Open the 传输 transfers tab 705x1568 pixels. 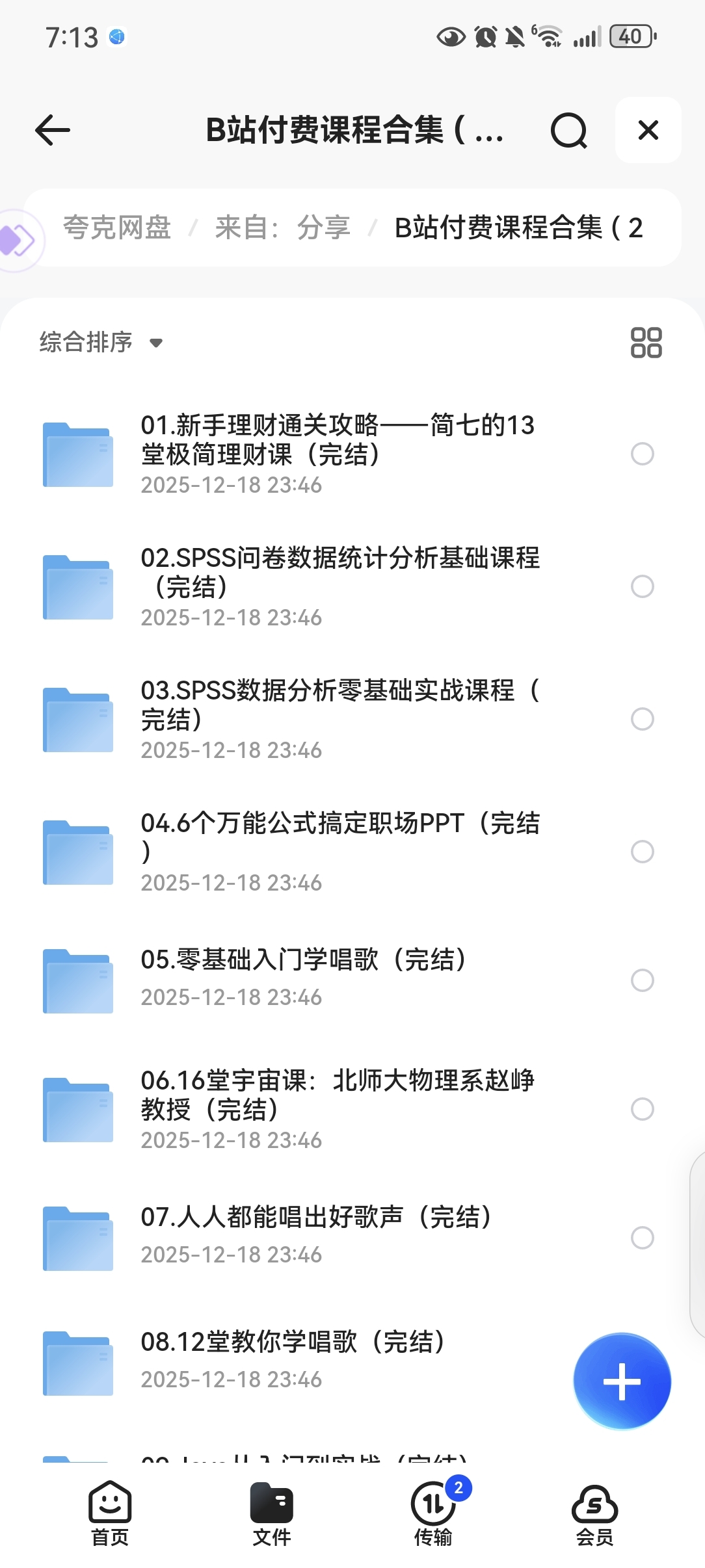433,1514
